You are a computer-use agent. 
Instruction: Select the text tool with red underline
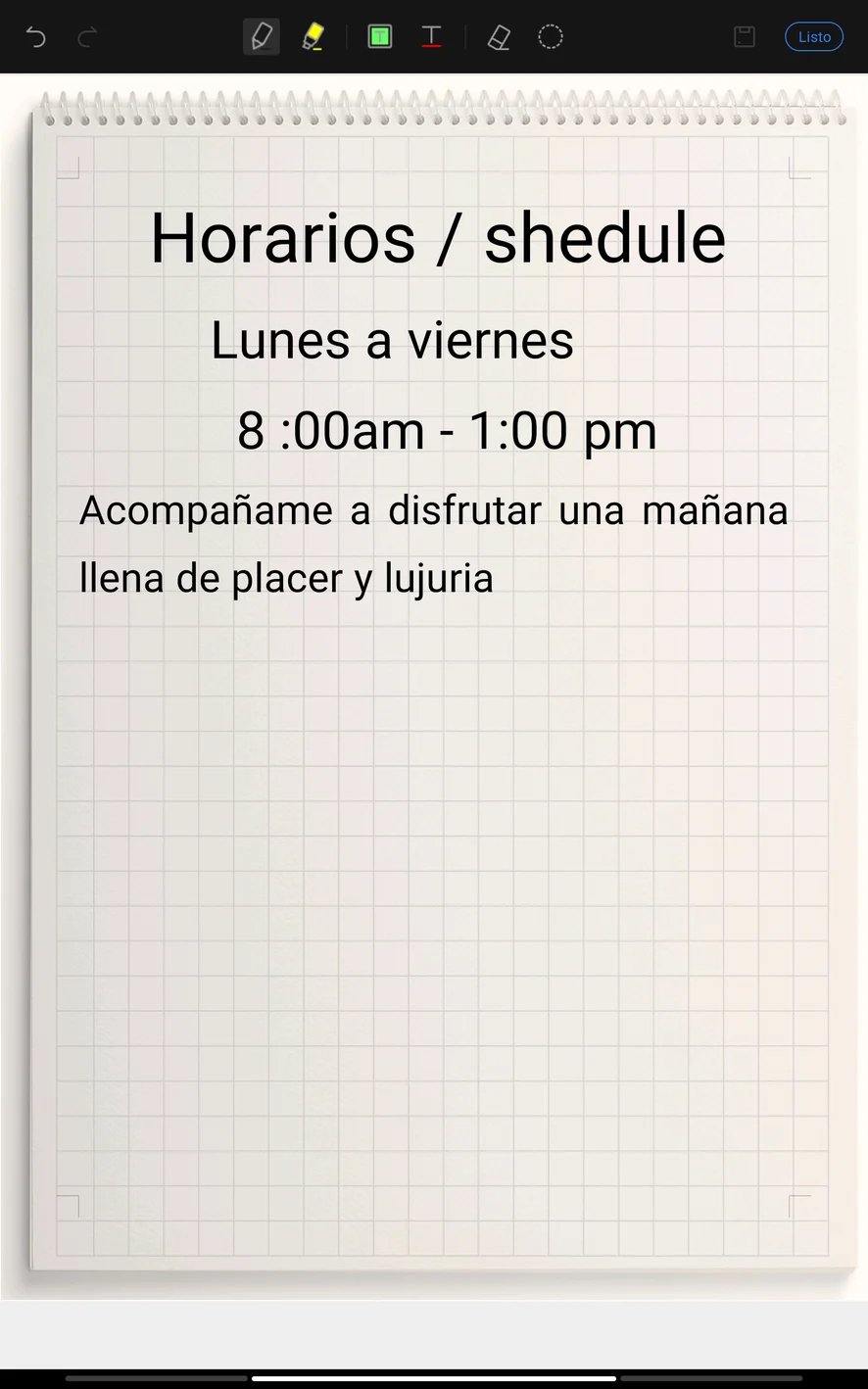pyautogui.click(x=431, y=37)
